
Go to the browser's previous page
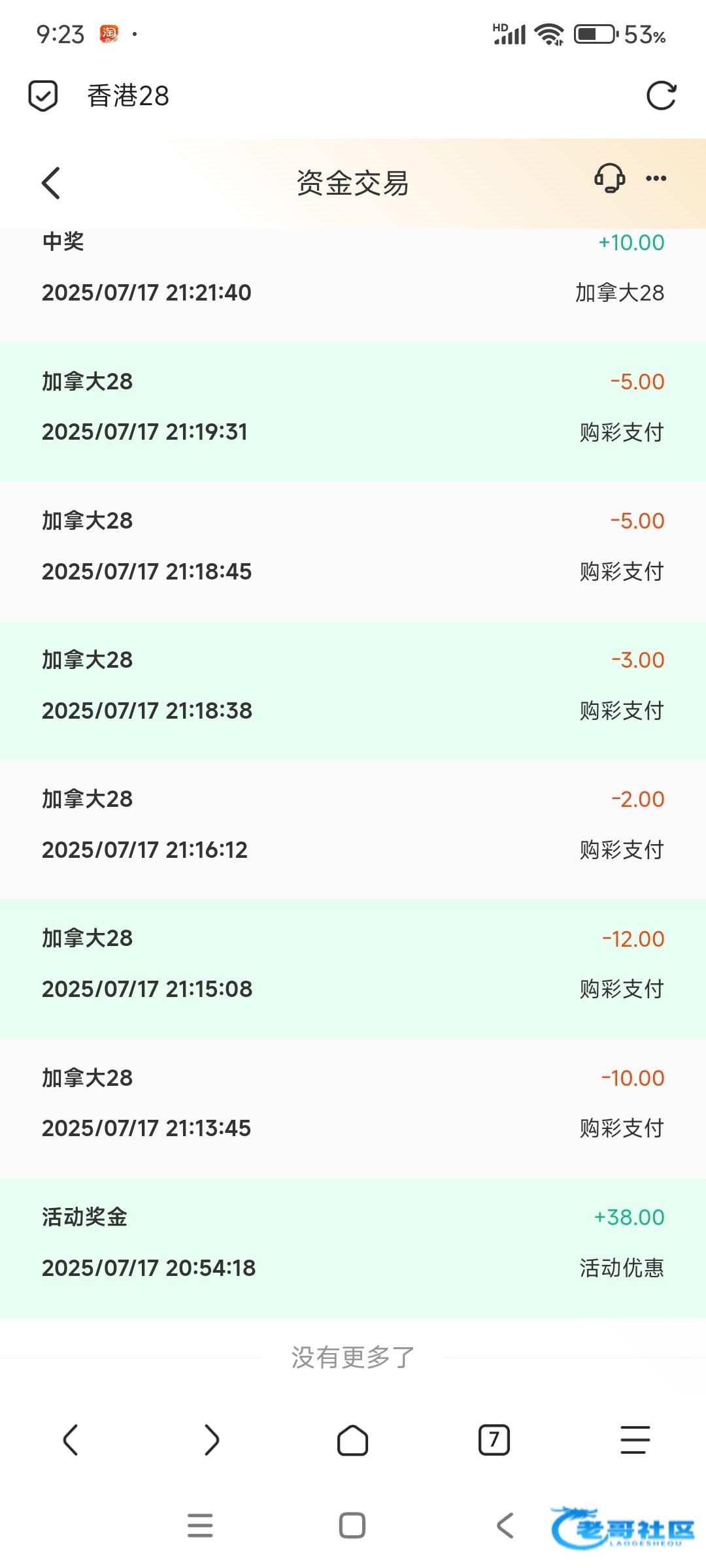click(71, 1440)
